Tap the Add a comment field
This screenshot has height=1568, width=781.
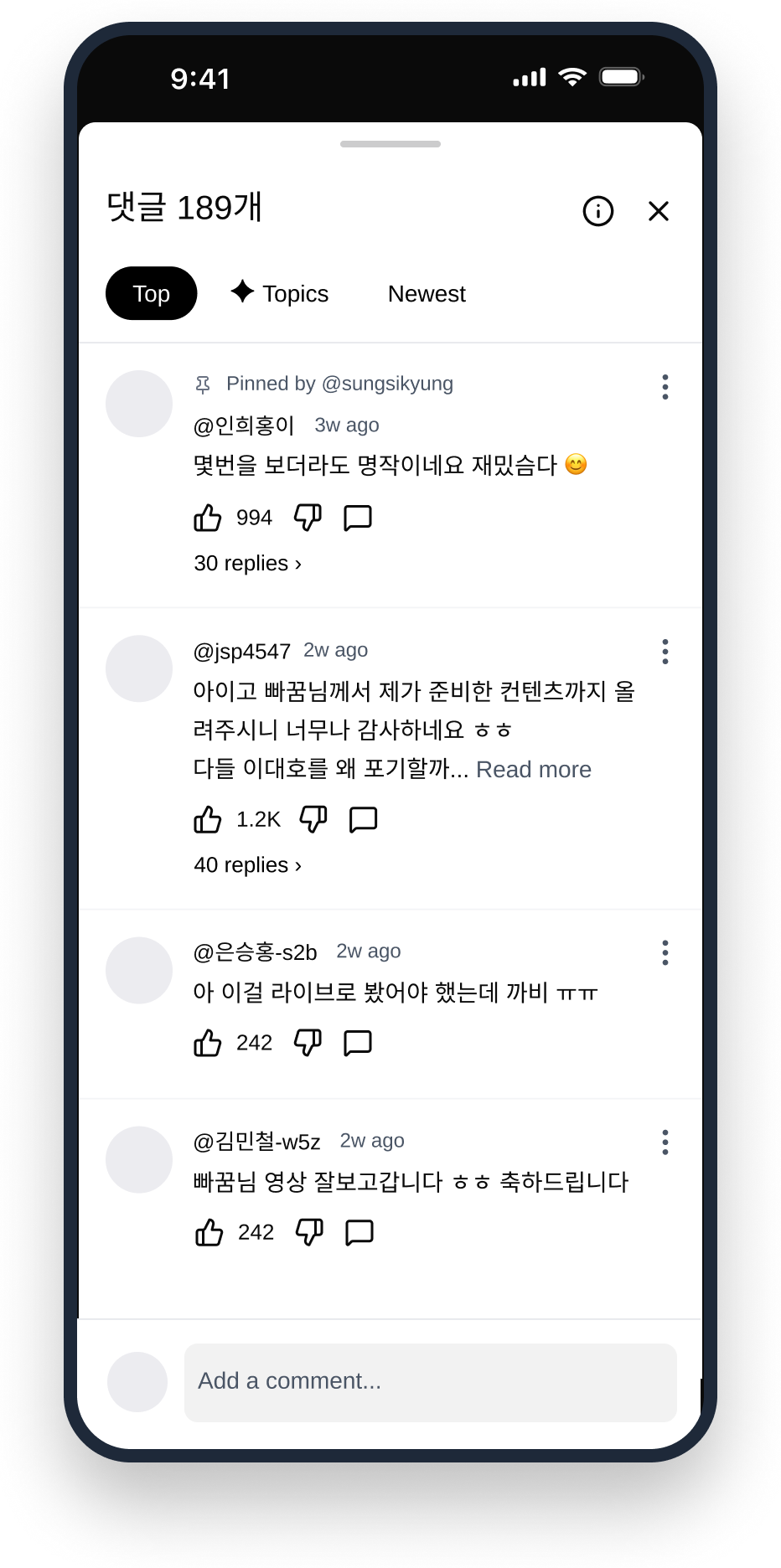[x=431, y=1381]
